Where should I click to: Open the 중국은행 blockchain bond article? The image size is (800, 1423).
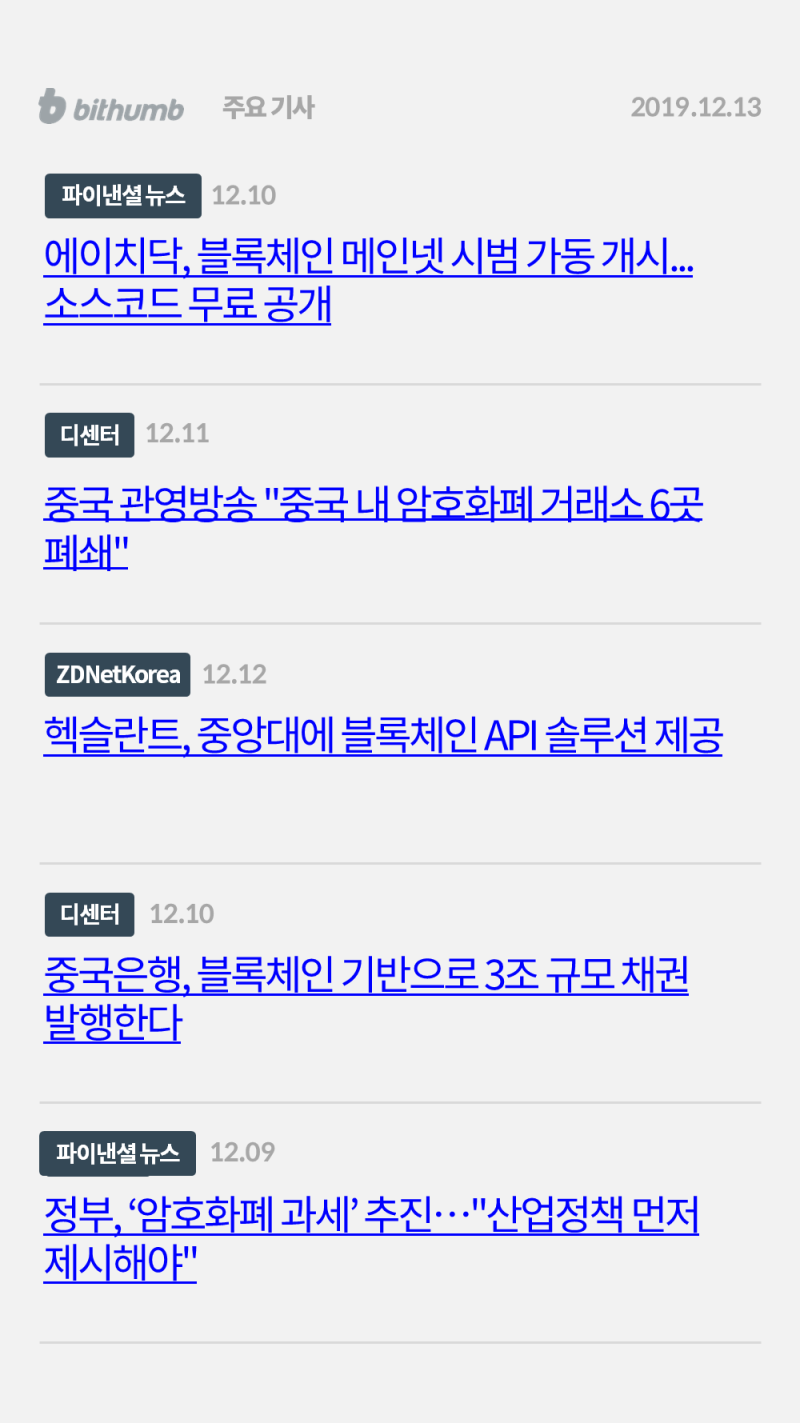(x=365, y=1000)
